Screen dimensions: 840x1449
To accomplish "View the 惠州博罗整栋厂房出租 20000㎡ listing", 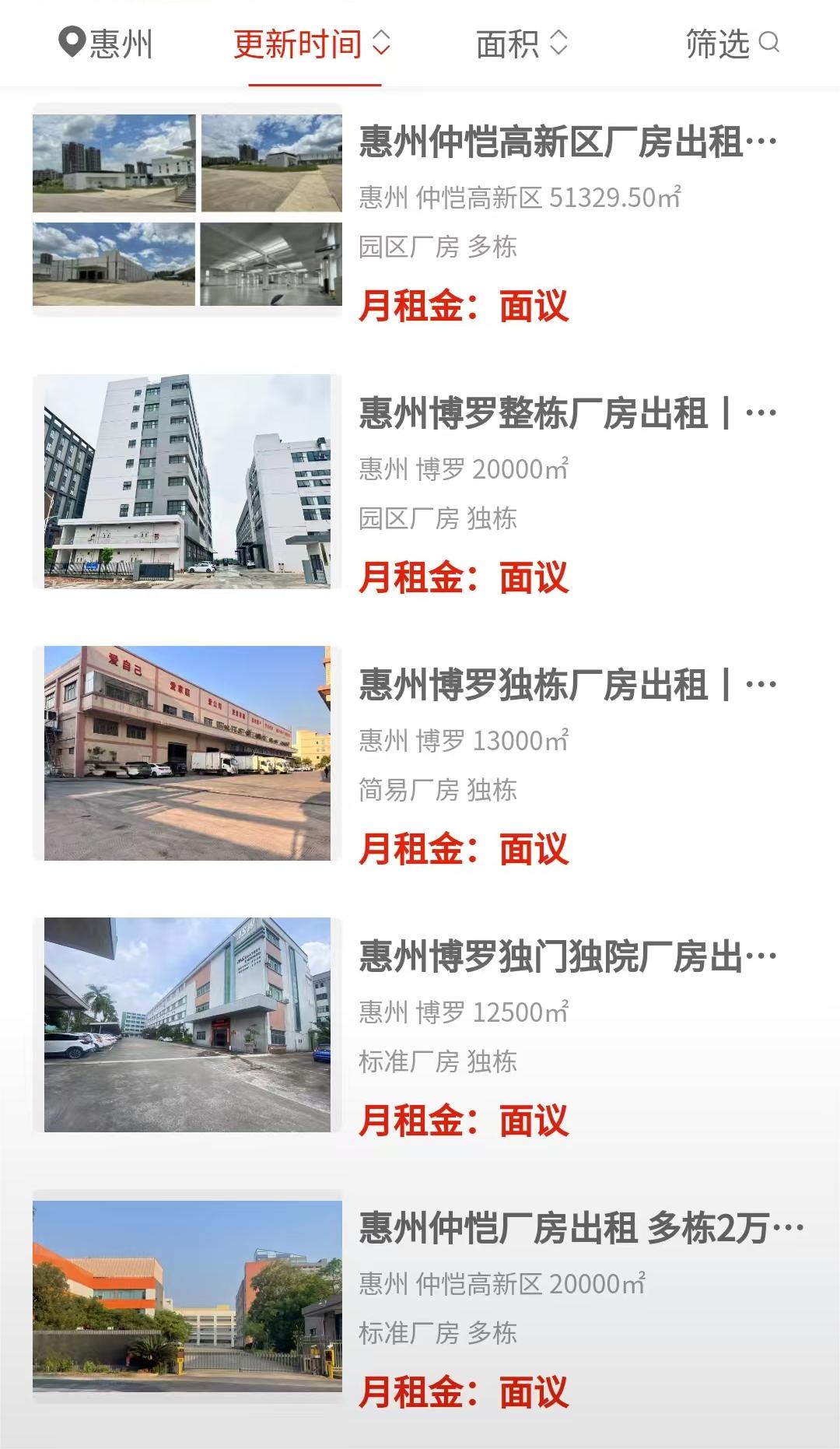I will [x=567, y=414].
